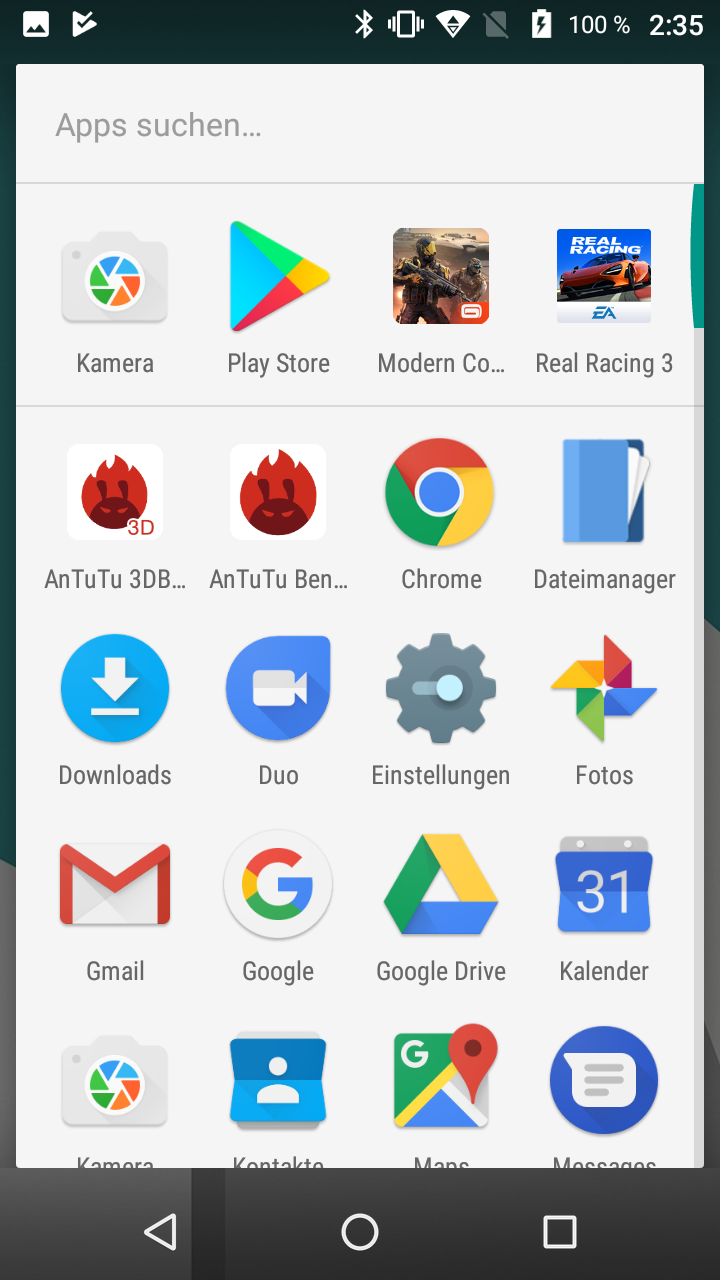Open the Dateimanager app
Image resolution: width=720 pixels, height=1280 pixels.
(x=604, y=493)
